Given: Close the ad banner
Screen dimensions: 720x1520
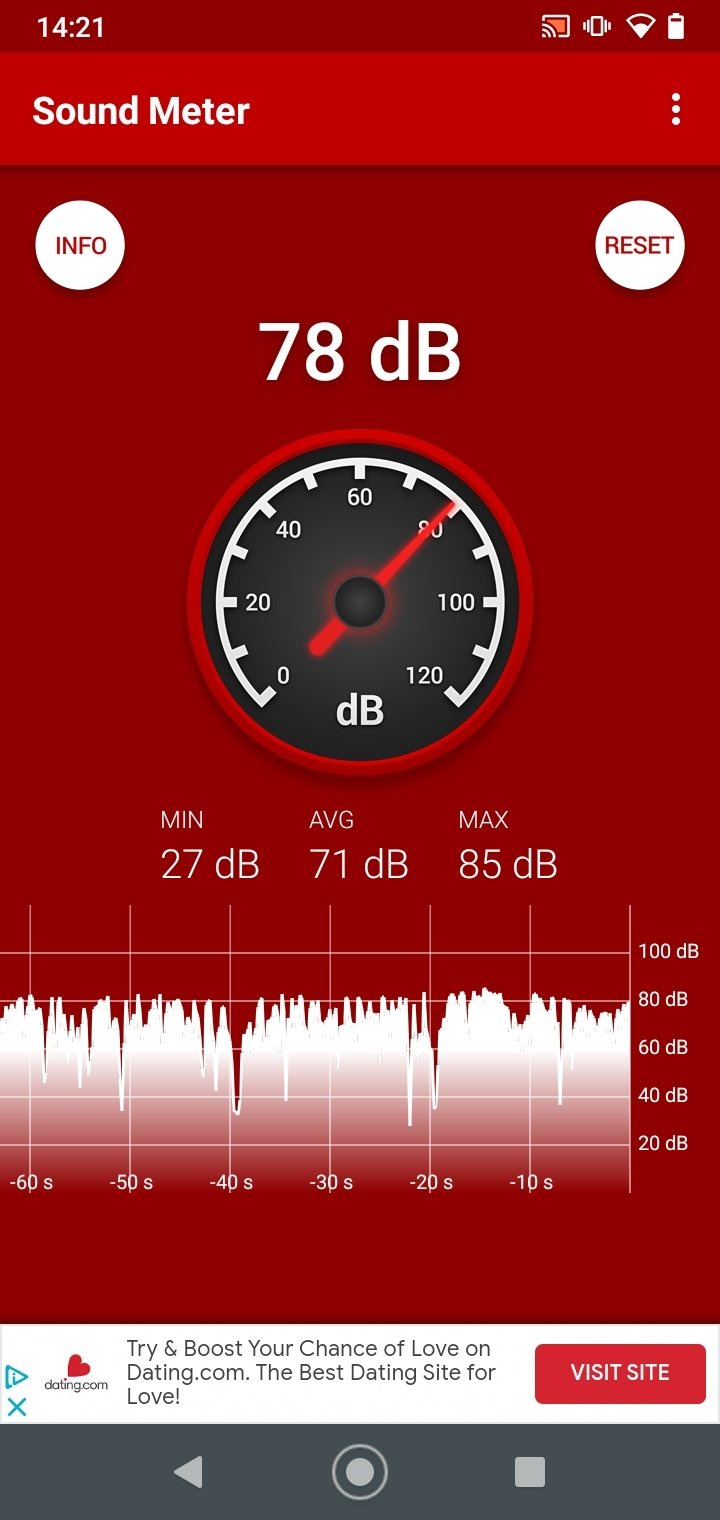Looking at the screenshot, I should coord(17,1406).
